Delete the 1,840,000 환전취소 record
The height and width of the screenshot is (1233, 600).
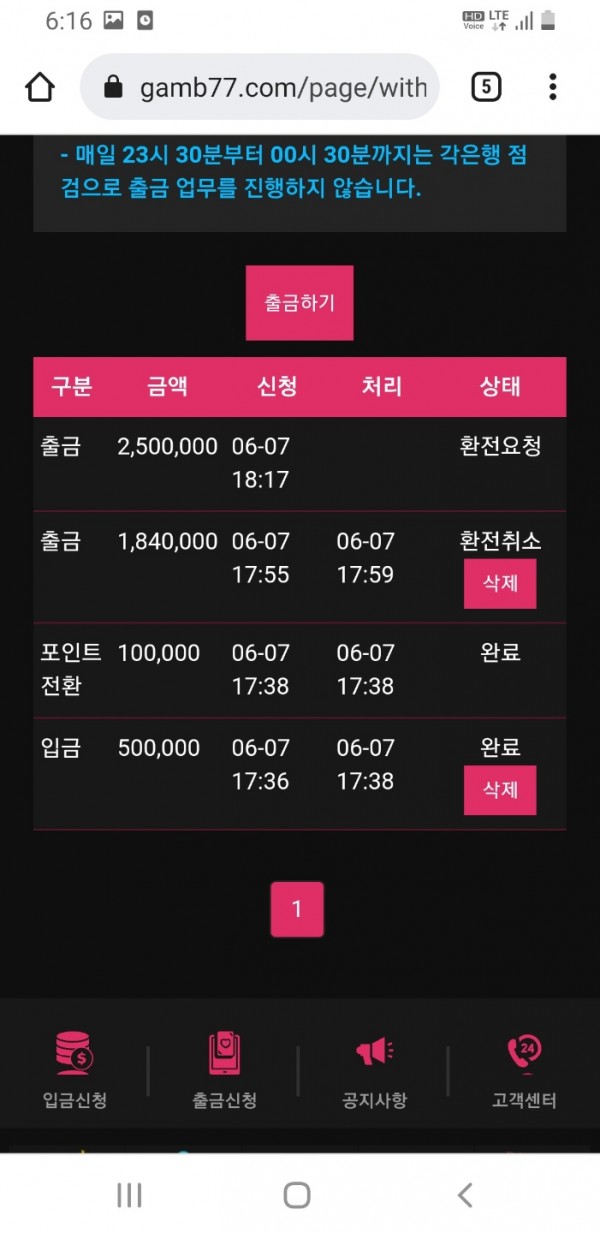tap(499, 584)
